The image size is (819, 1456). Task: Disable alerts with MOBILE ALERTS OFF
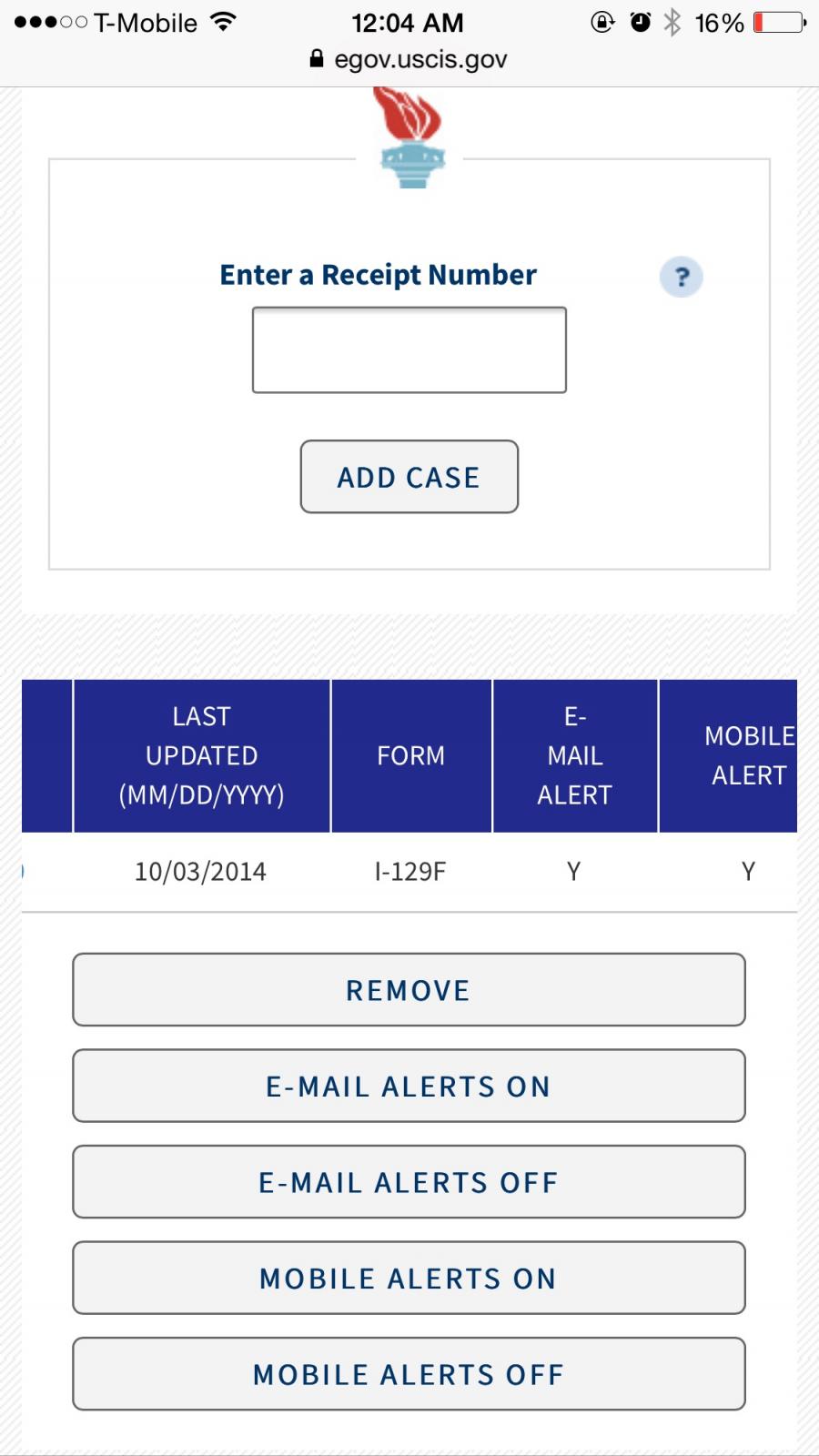[x=409, y=1374]
